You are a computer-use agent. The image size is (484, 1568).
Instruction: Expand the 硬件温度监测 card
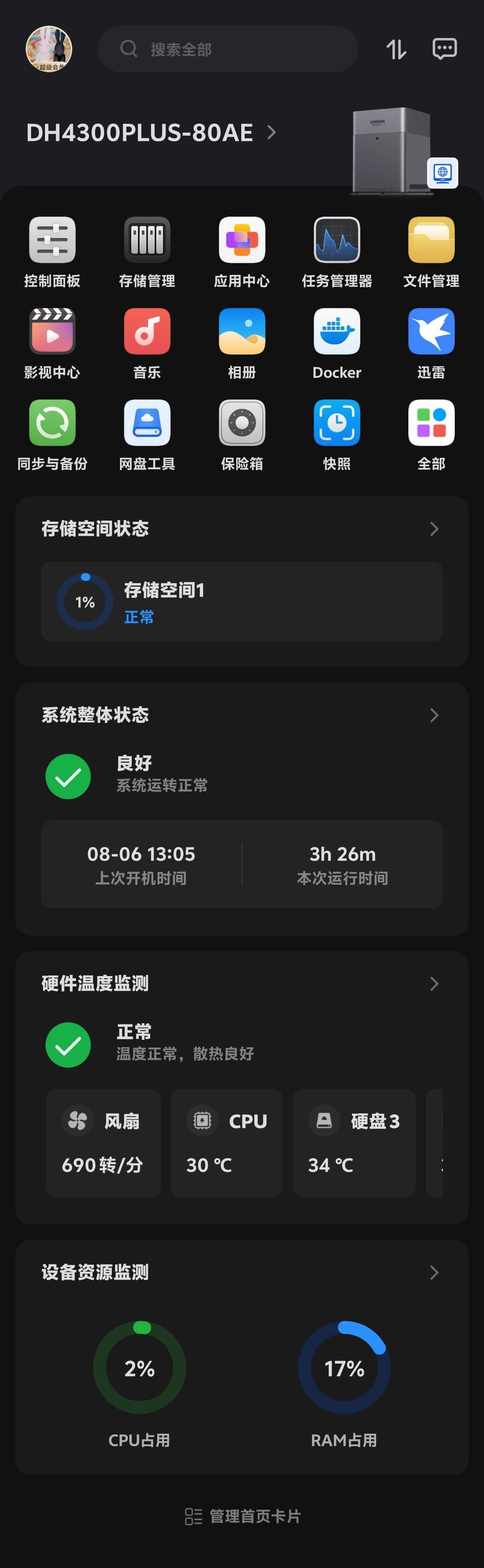pyautogui.click(x=433, y=984)
